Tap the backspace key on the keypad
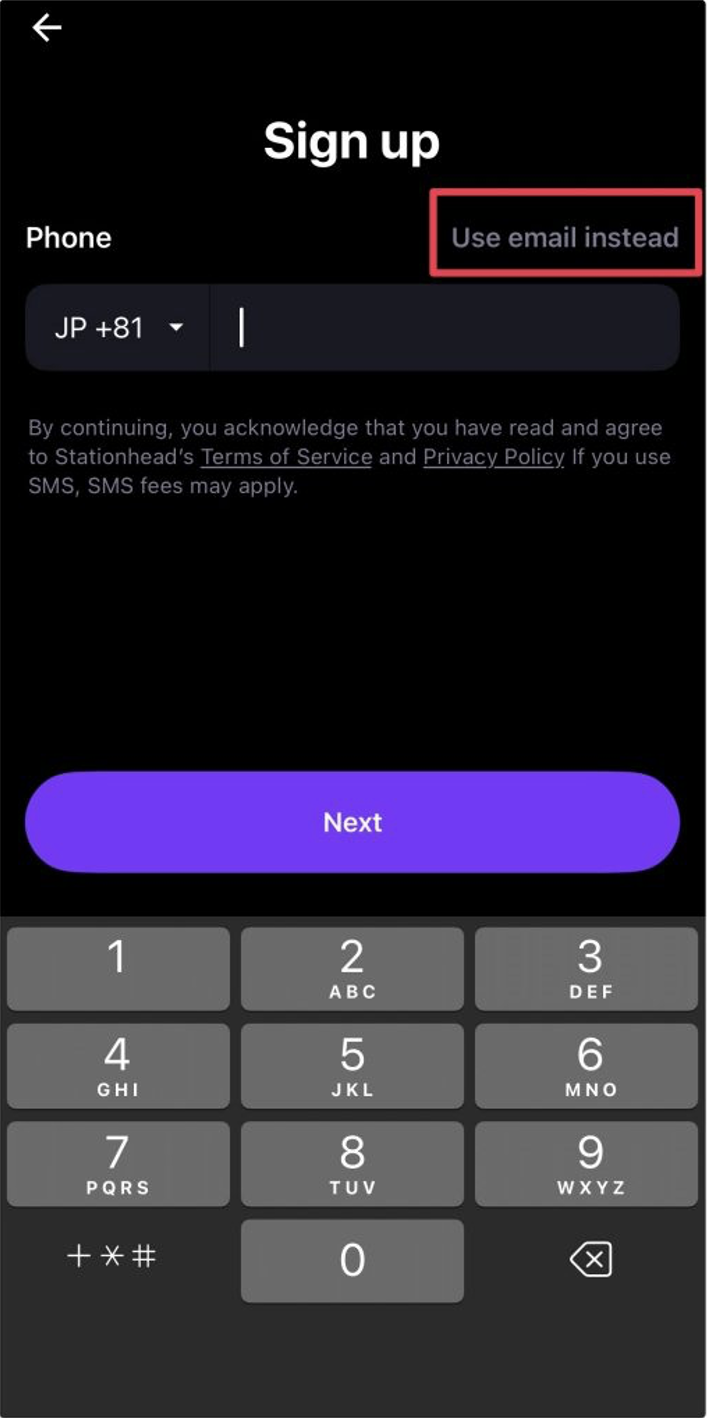This screenshot has width=708, height=1418. click(590, 1260)
